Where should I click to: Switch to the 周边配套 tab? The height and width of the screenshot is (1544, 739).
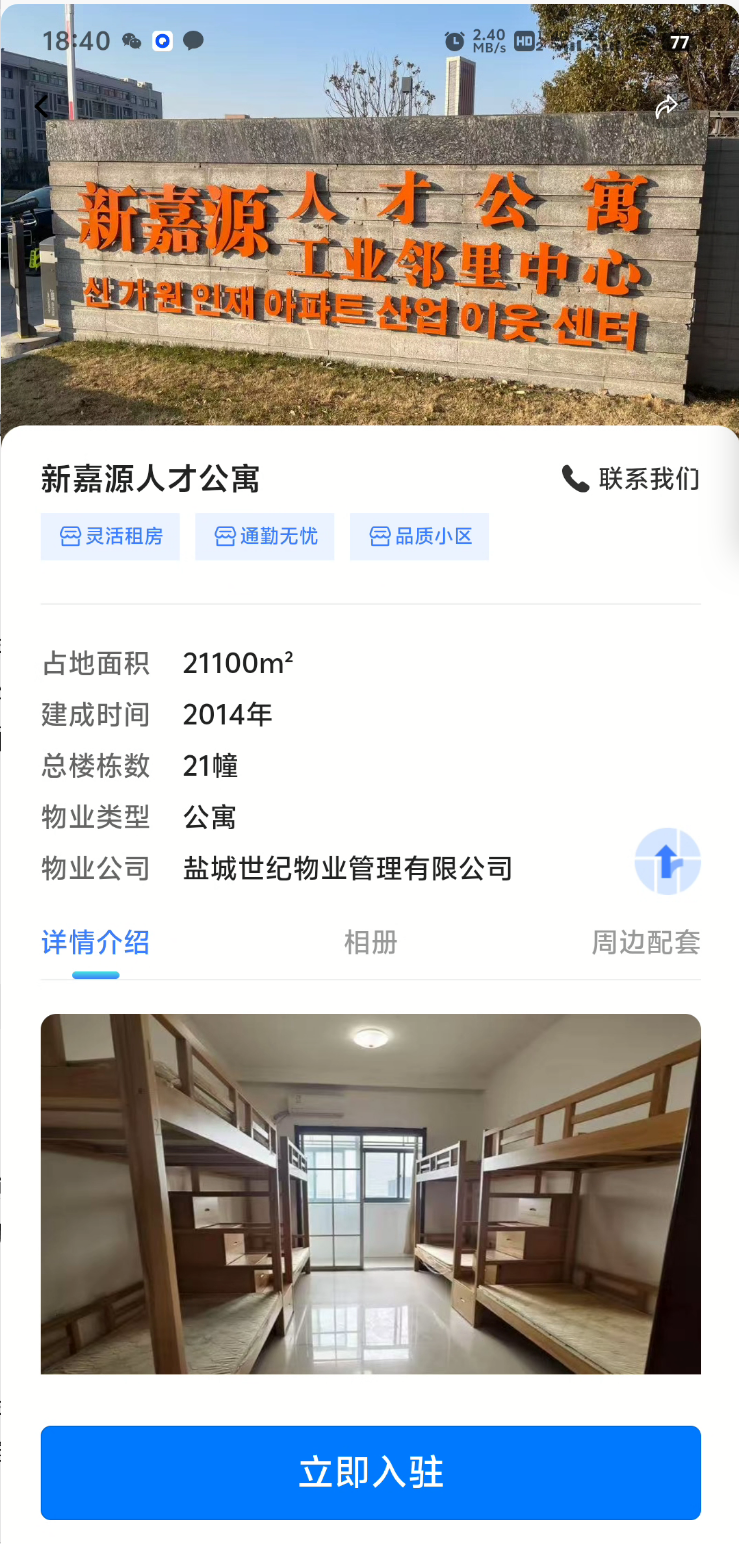click(x=645, y=942)
